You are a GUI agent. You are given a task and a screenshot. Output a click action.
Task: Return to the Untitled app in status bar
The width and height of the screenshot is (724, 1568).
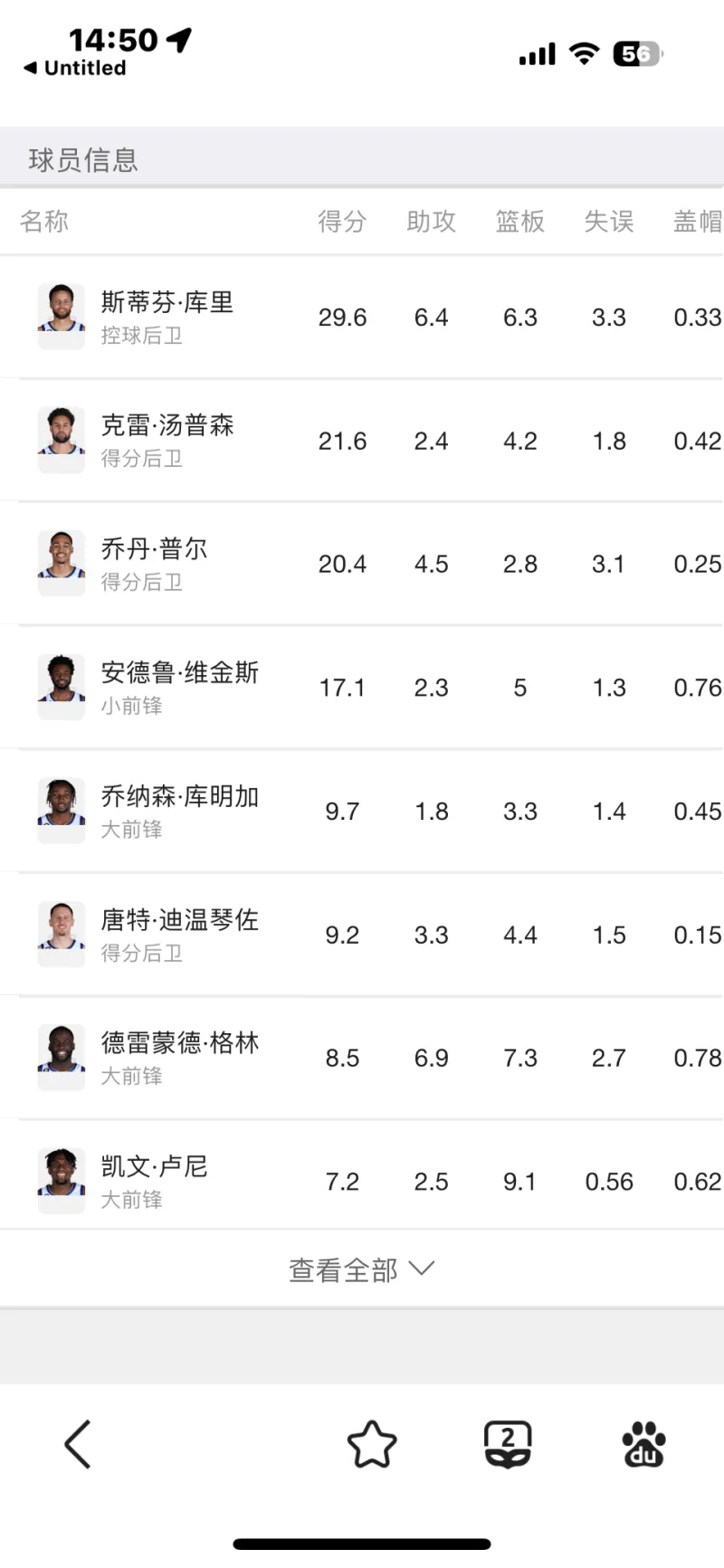75,68
